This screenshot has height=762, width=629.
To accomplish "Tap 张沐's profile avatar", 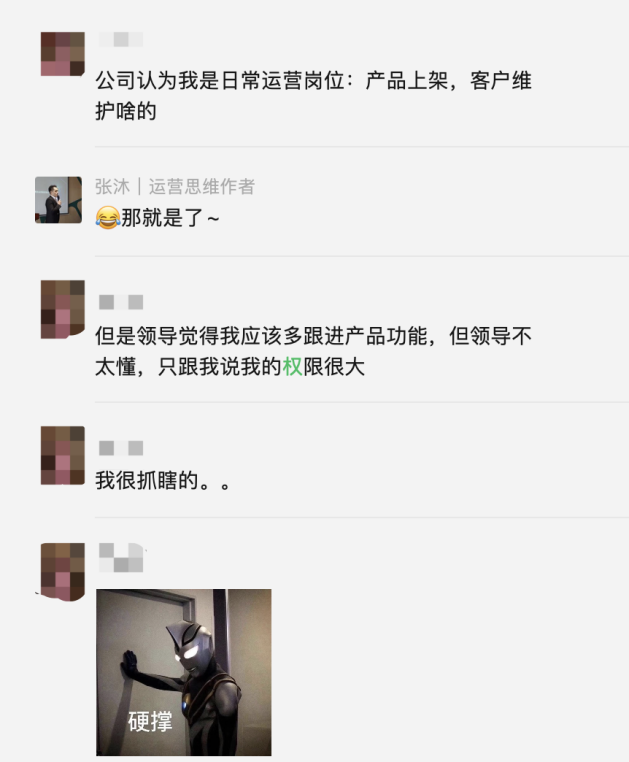I will (x=58, y=200).
